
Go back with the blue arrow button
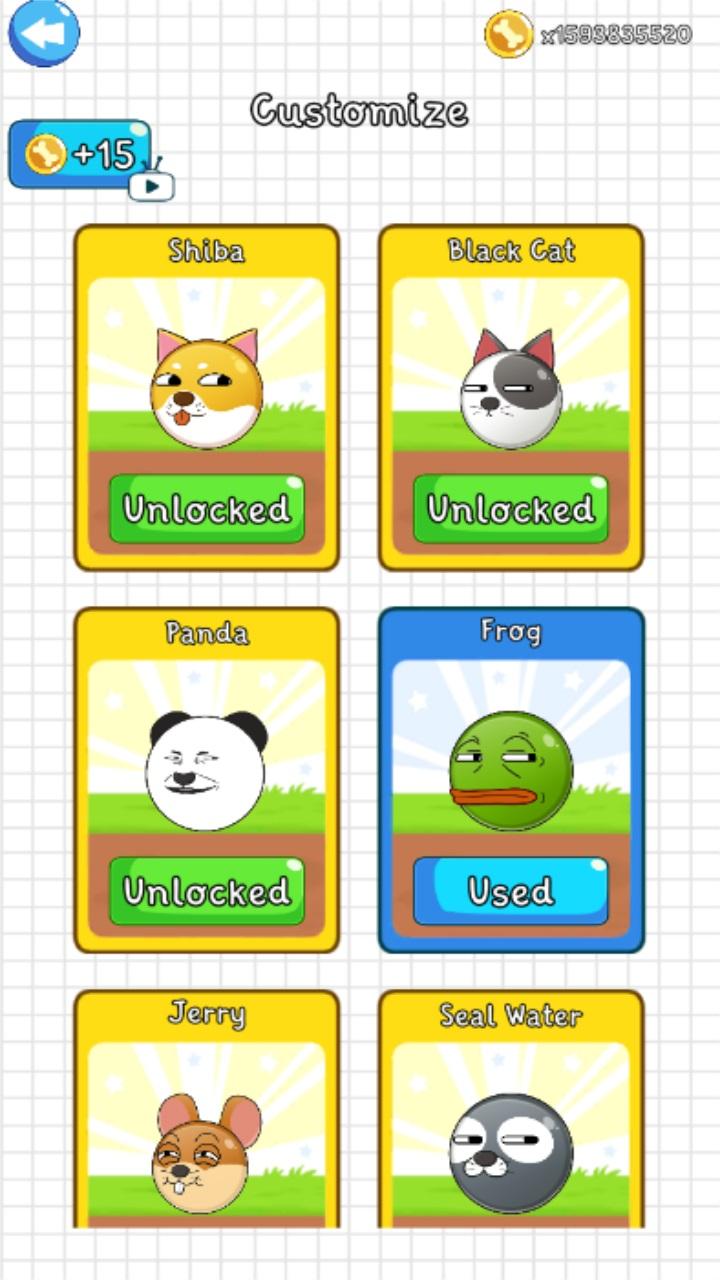coord(44,33)
